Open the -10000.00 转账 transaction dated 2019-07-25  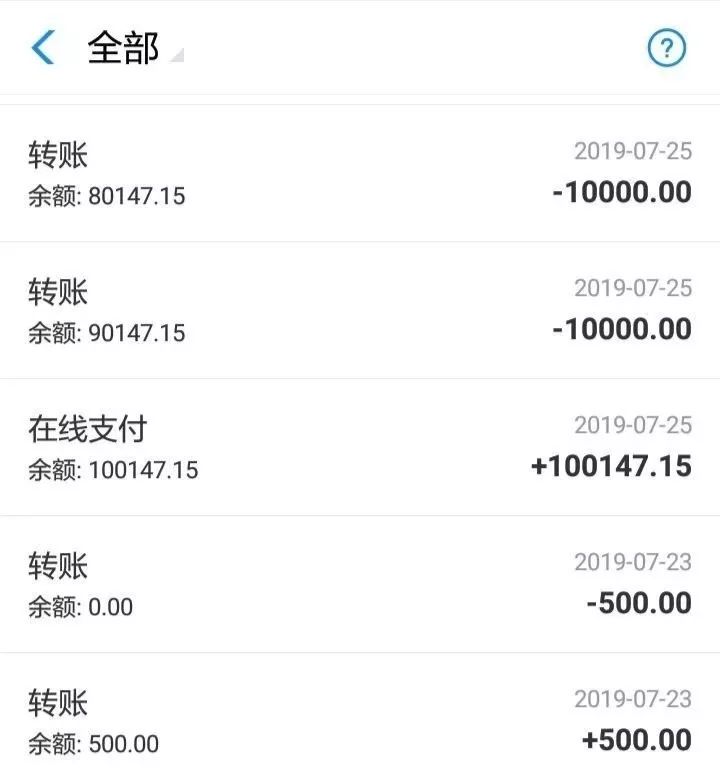pos(360,170)
